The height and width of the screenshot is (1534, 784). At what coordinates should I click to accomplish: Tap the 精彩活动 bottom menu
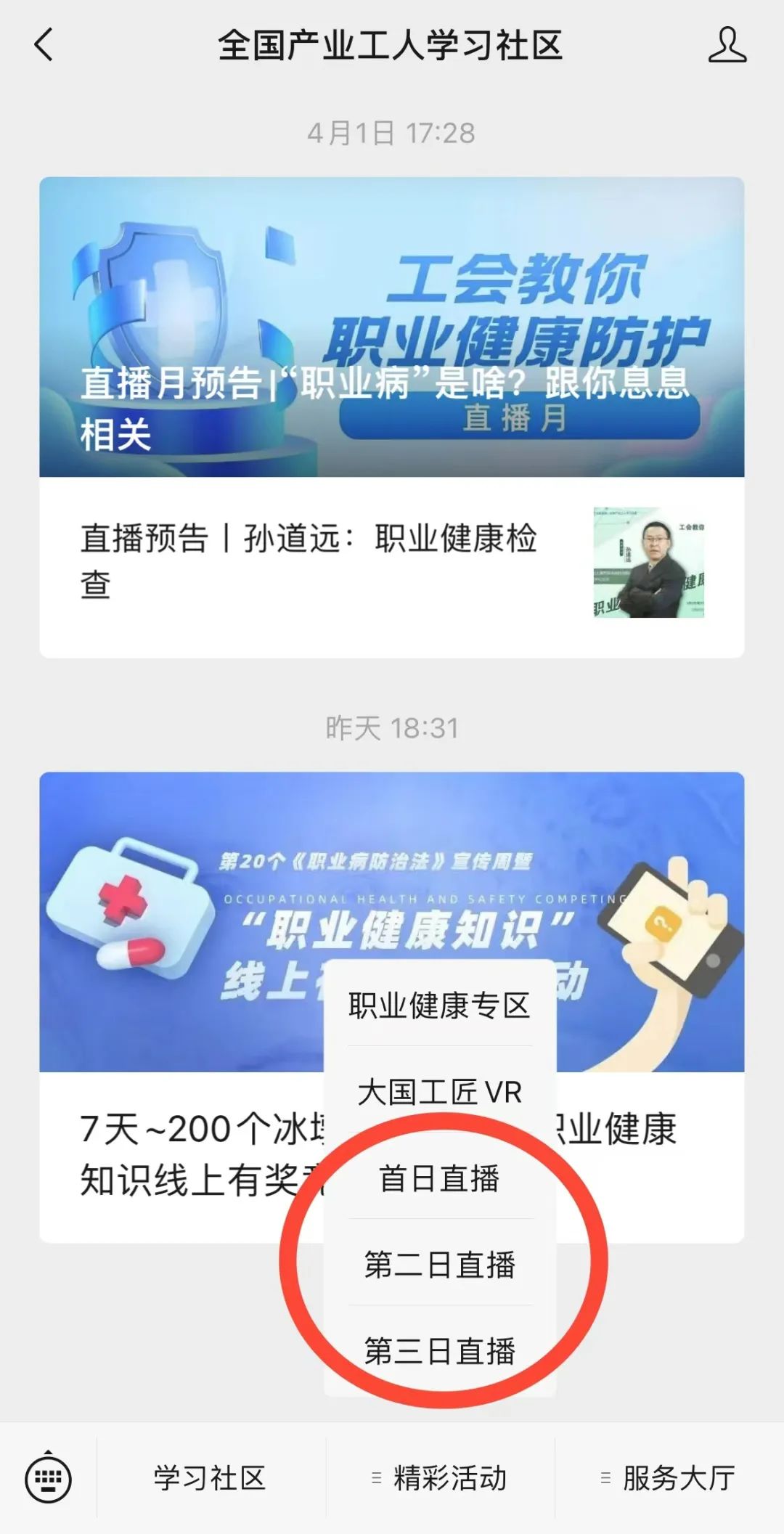click(440, 1478)
